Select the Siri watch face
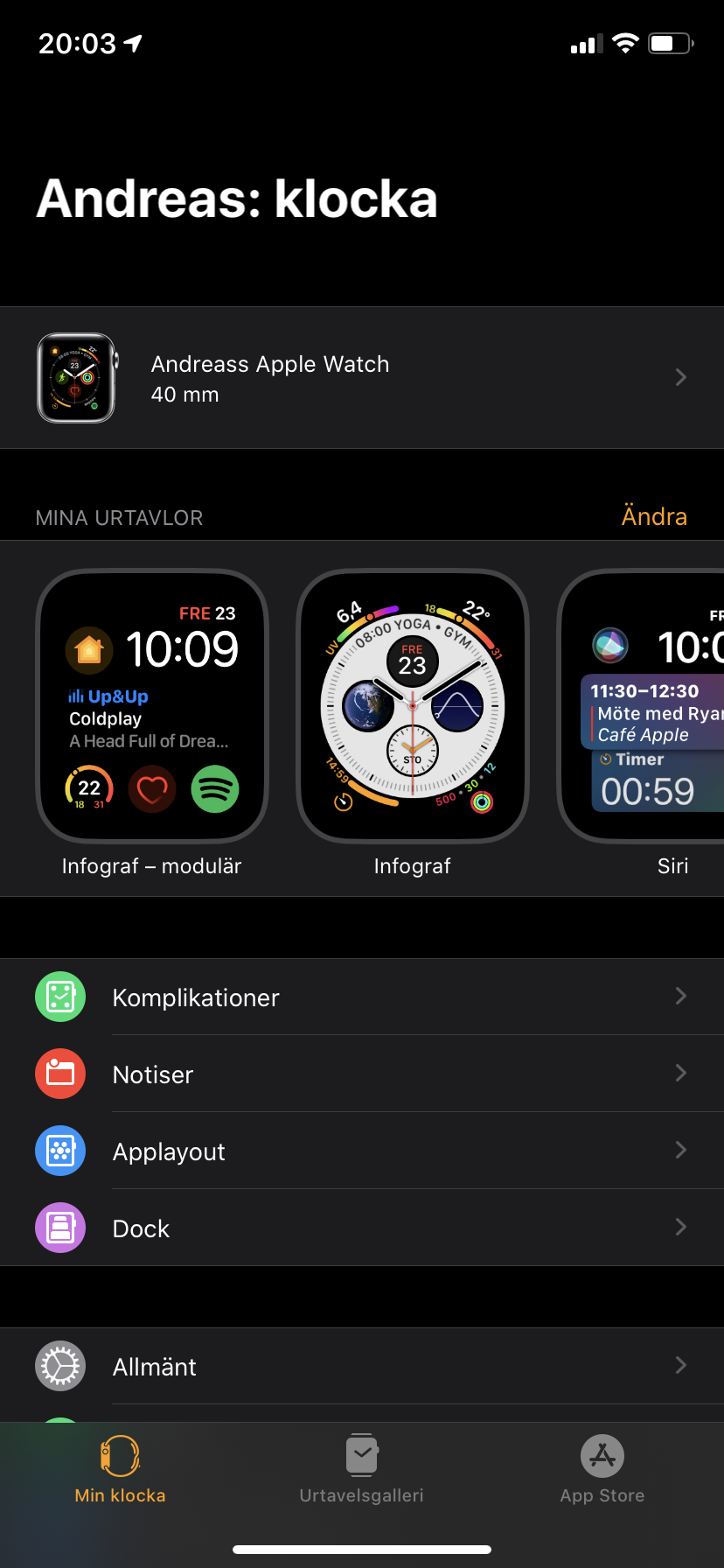Image resolution: width=724 pixels, height=1568 pixels. pyautogui.click(x=647, y=707)
